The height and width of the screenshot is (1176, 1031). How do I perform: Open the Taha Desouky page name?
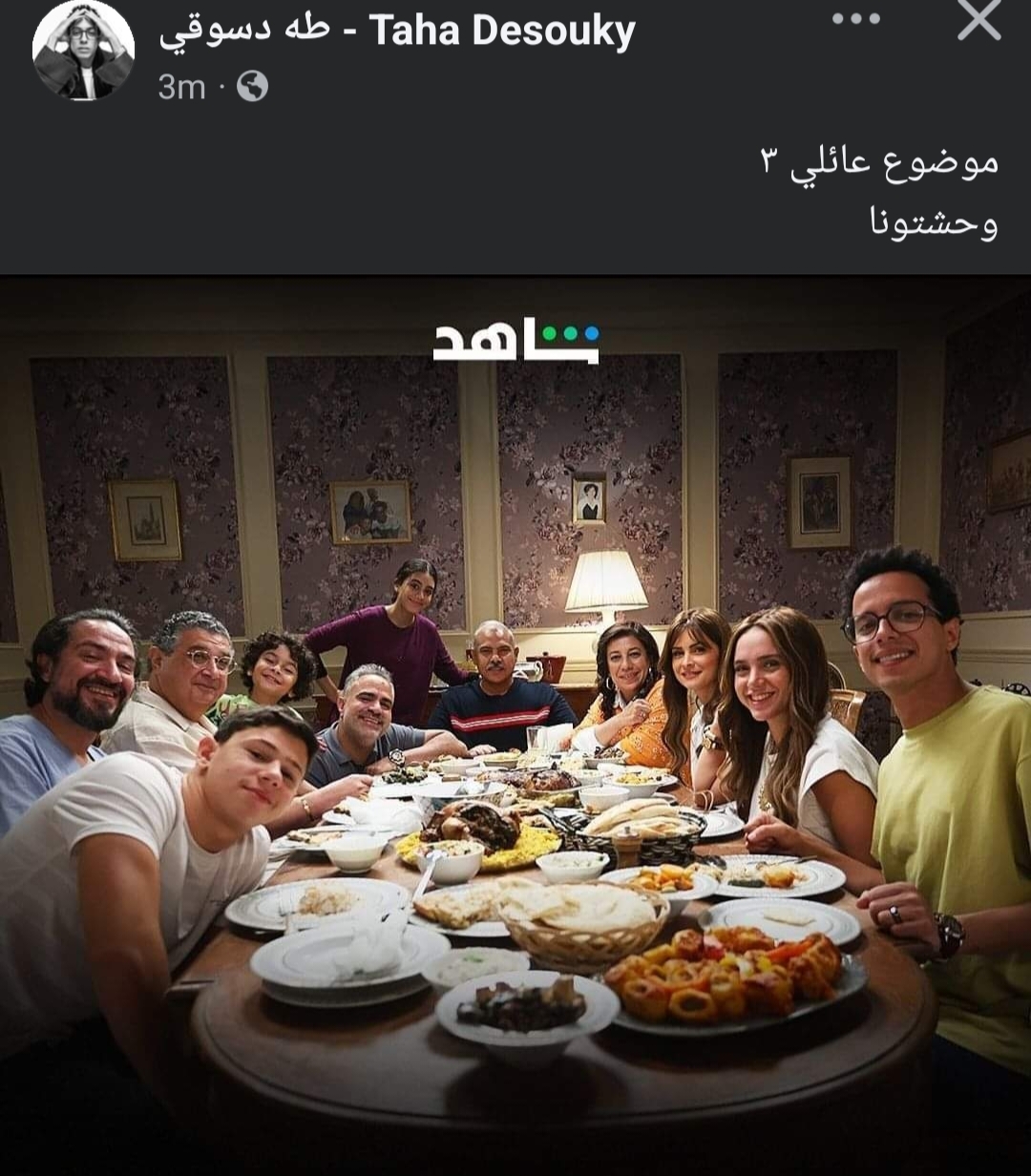tap(397, 31)
